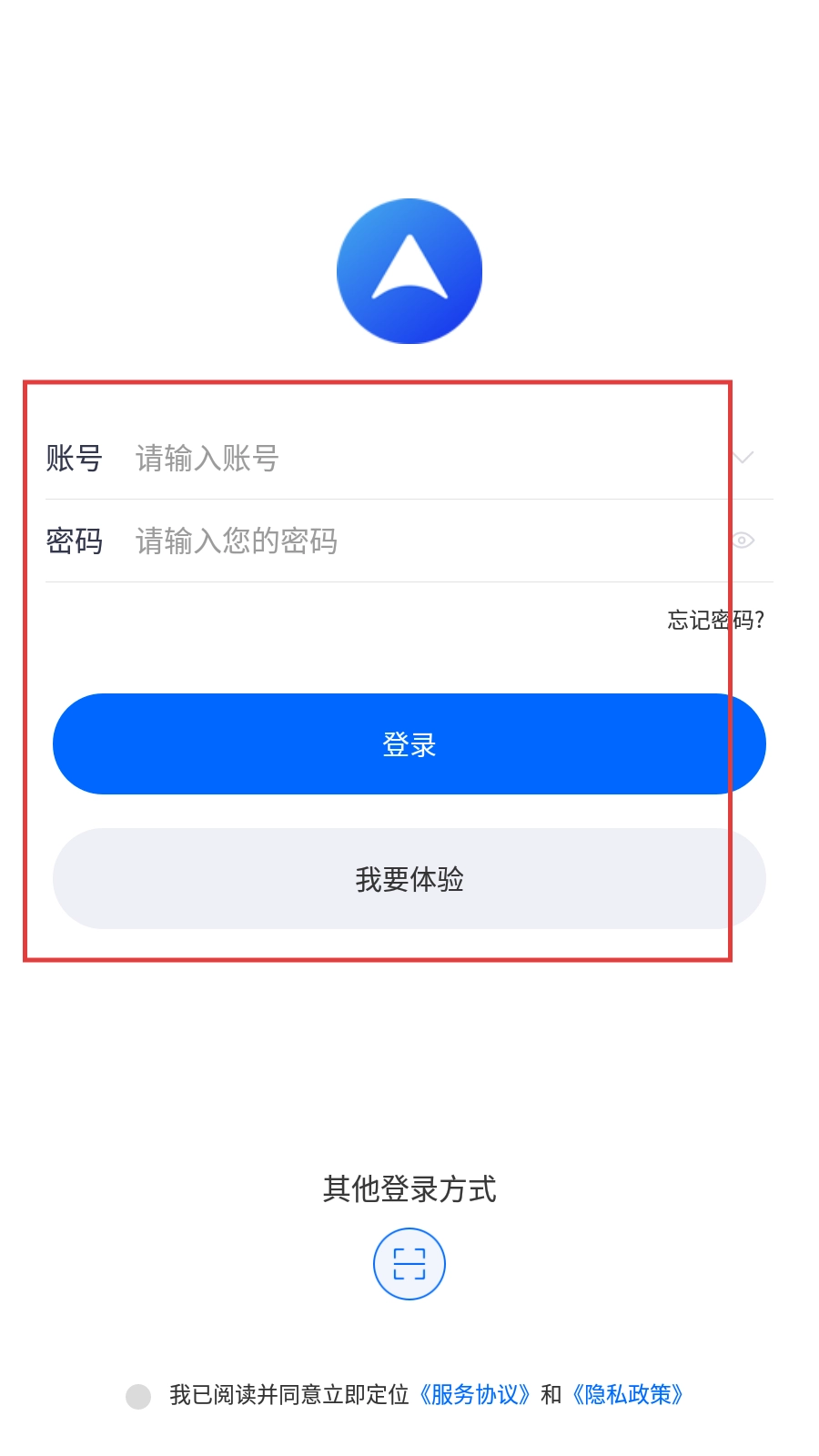Open the 《服务协议》 service agreement link

[475, 1395]
